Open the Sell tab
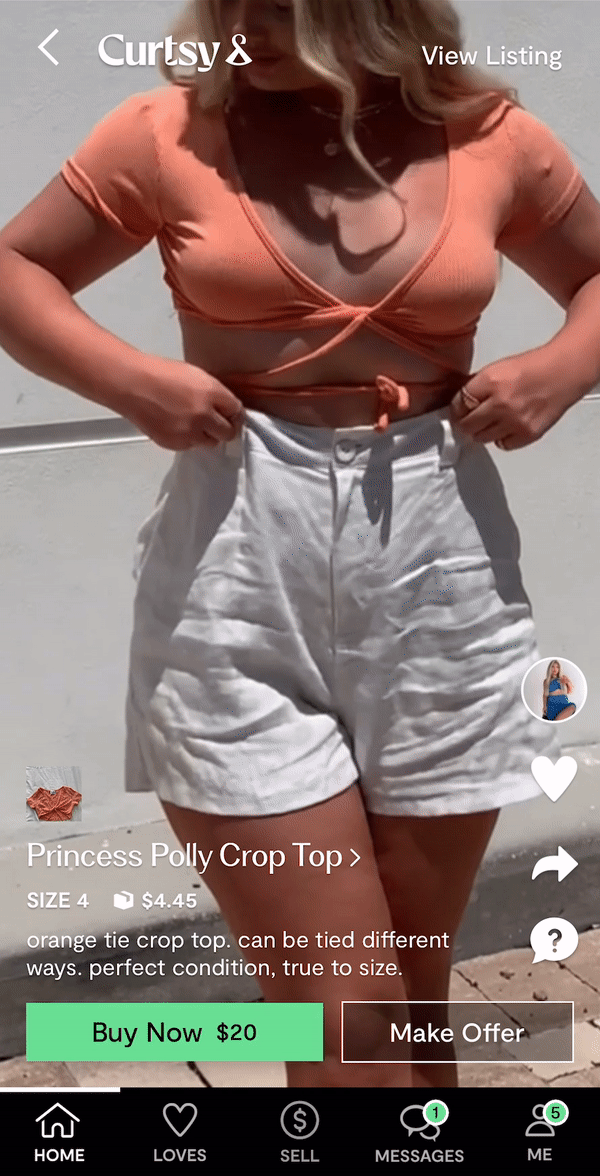The width and height of the screenshot is (600, 1176). (300, 1132)
